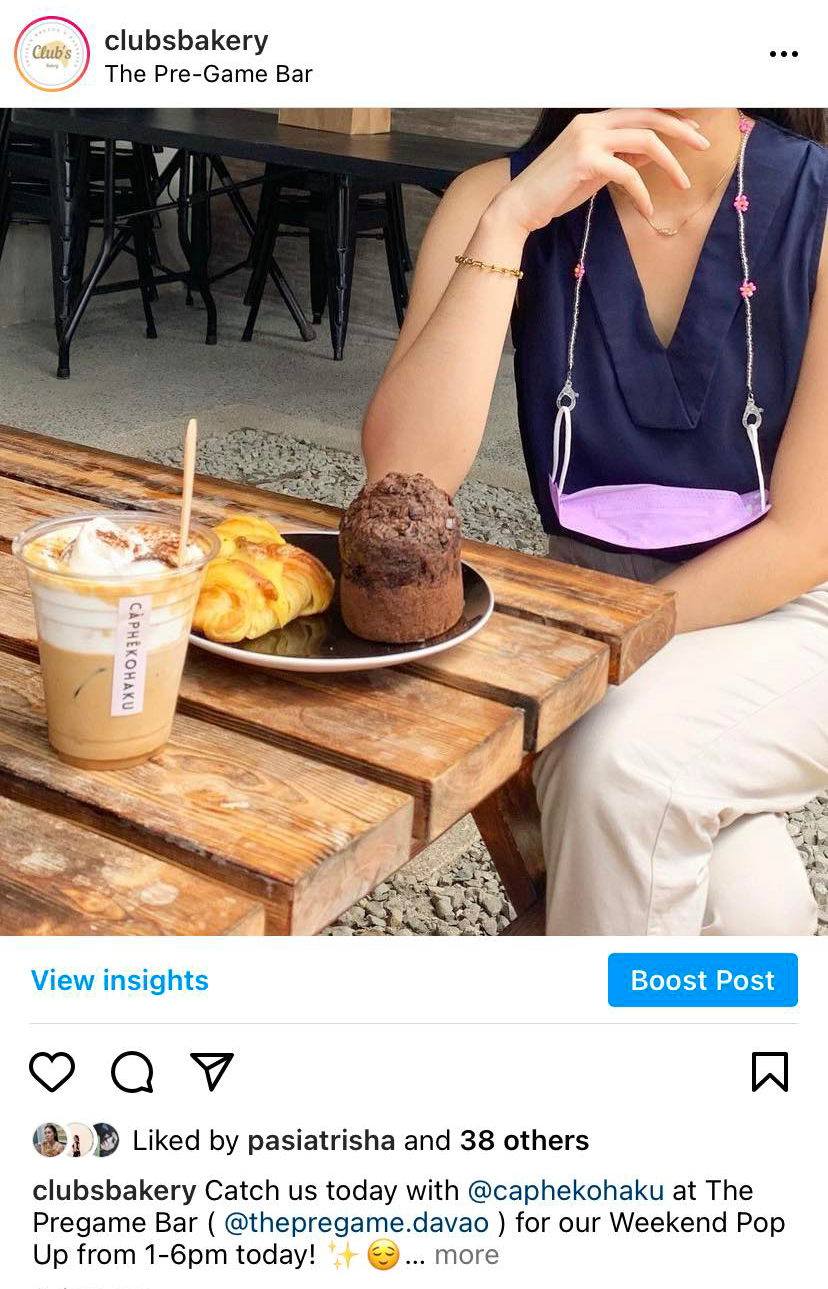
Task: View the 38 others who liked
Action: (x=523, y=1140)
